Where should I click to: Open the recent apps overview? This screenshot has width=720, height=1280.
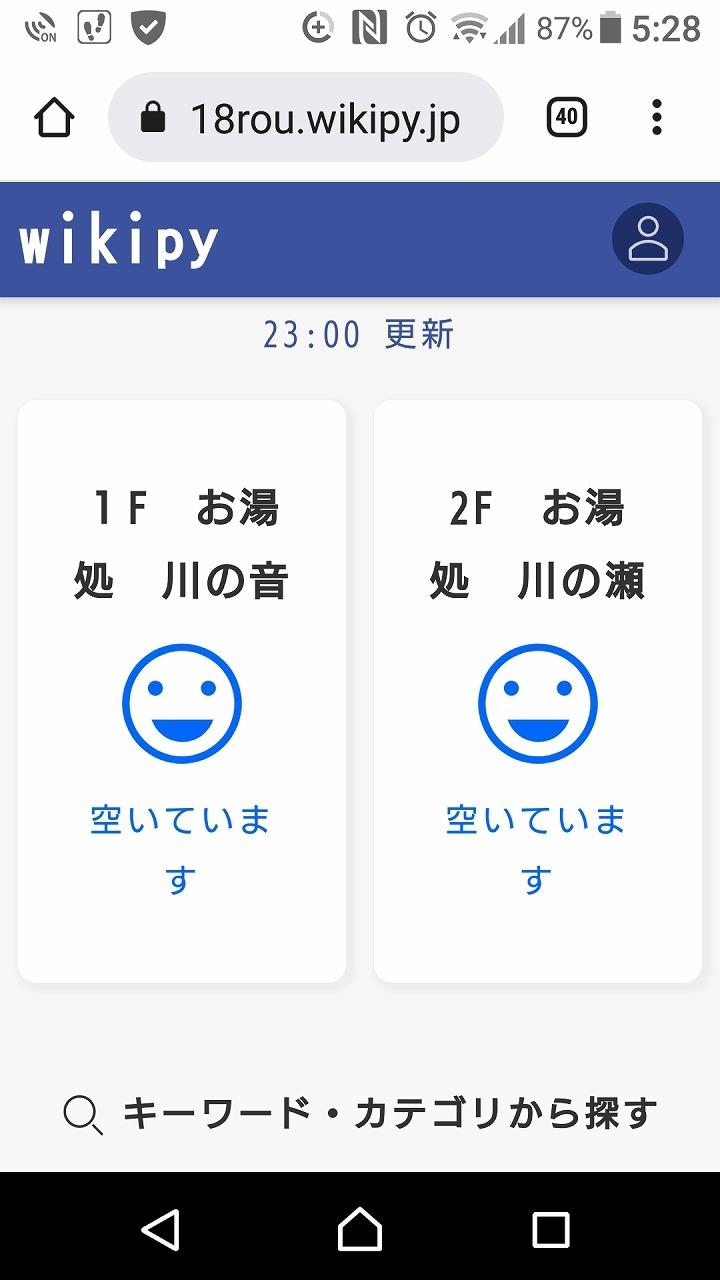pos(551,1228)
